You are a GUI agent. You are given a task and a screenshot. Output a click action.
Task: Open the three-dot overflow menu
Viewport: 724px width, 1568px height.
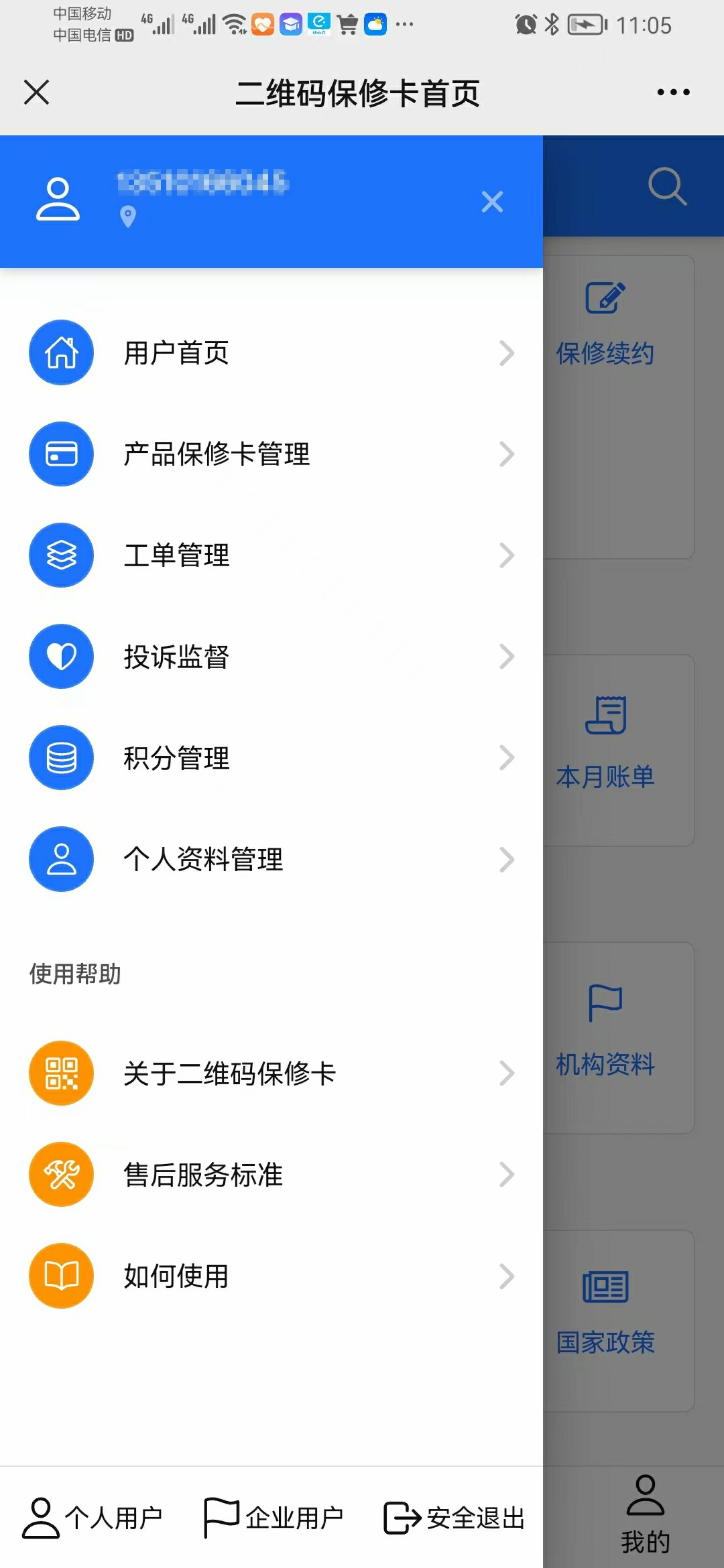pos(673,92)
